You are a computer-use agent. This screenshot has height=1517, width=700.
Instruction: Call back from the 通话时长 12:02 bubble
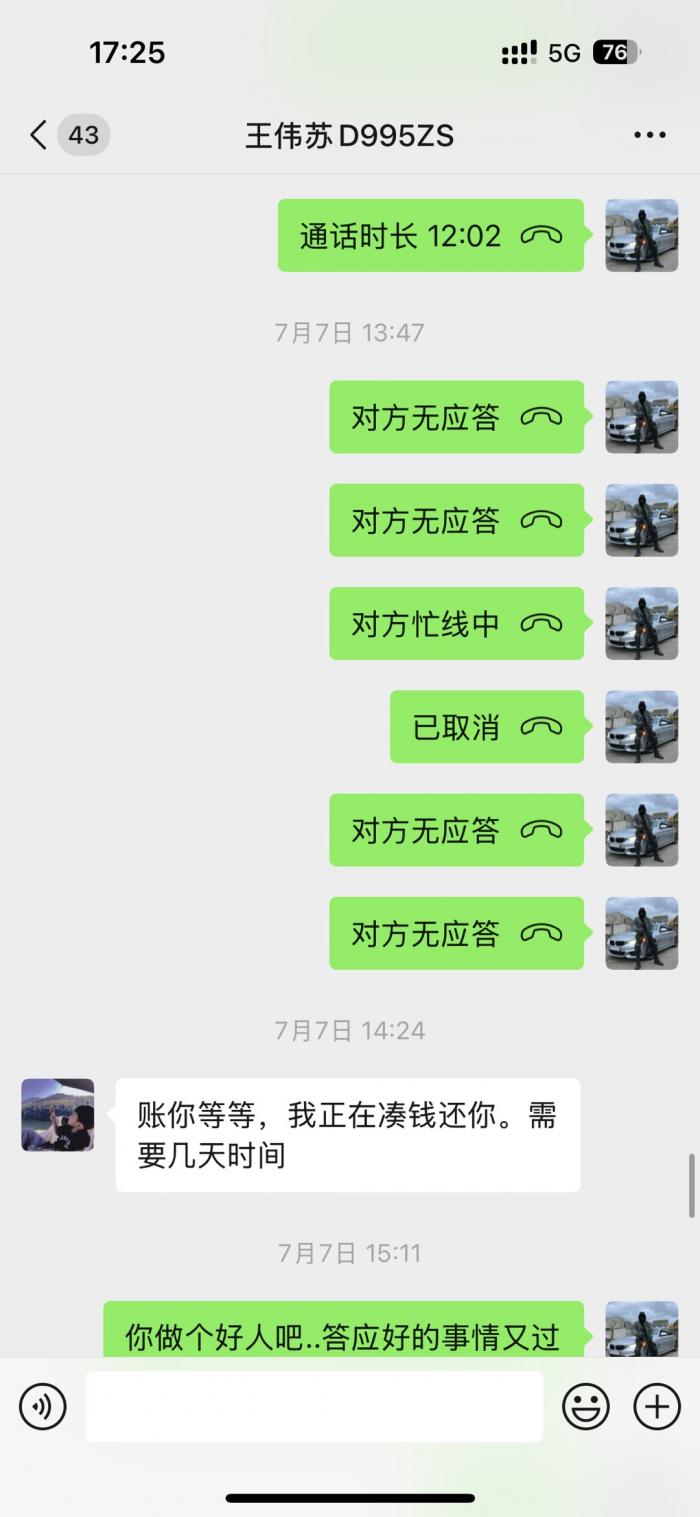click(x=431, y=236)
